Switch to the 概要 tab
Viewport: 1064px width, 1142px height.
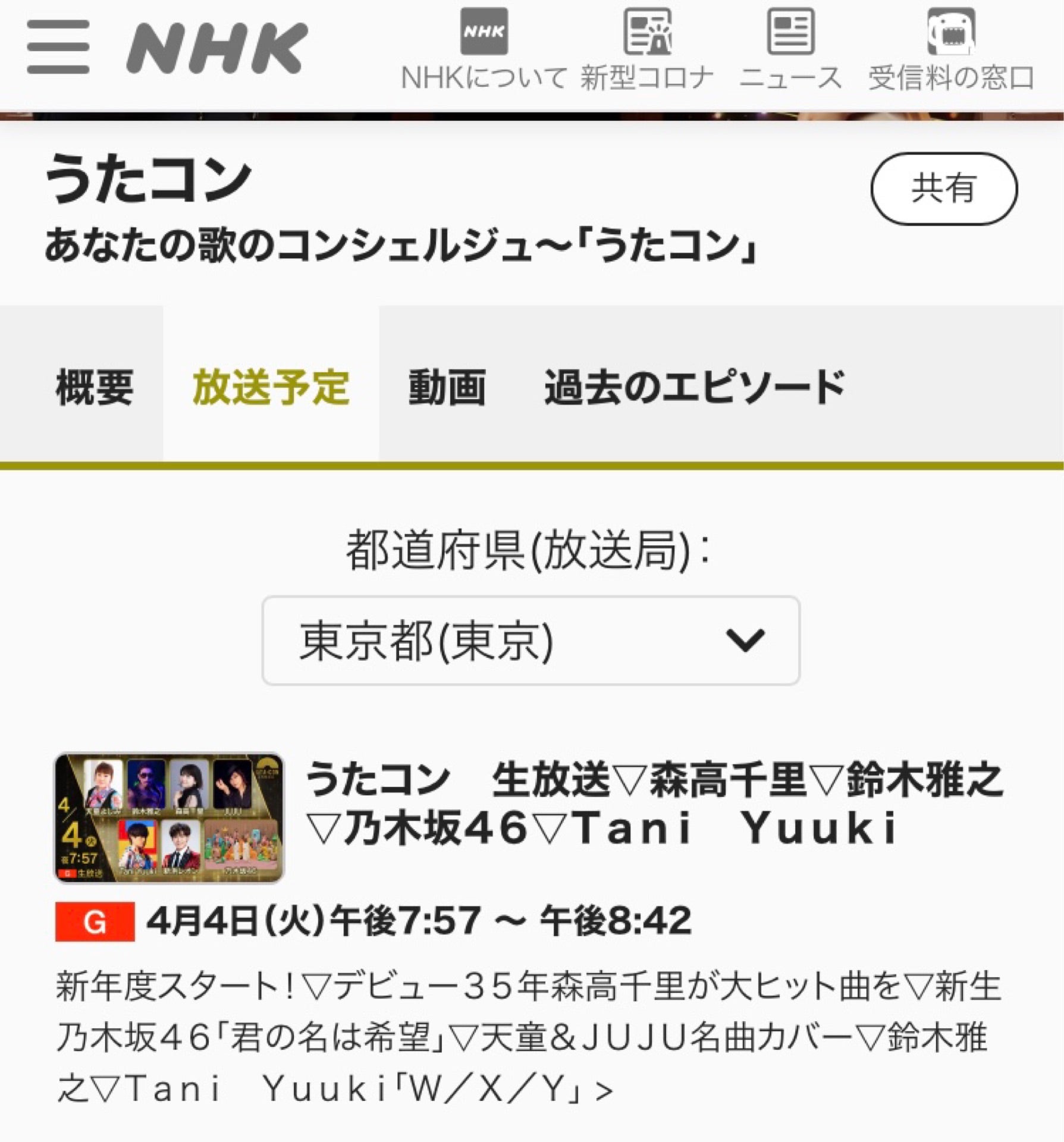pyautogui.click(x=95, y=387)
